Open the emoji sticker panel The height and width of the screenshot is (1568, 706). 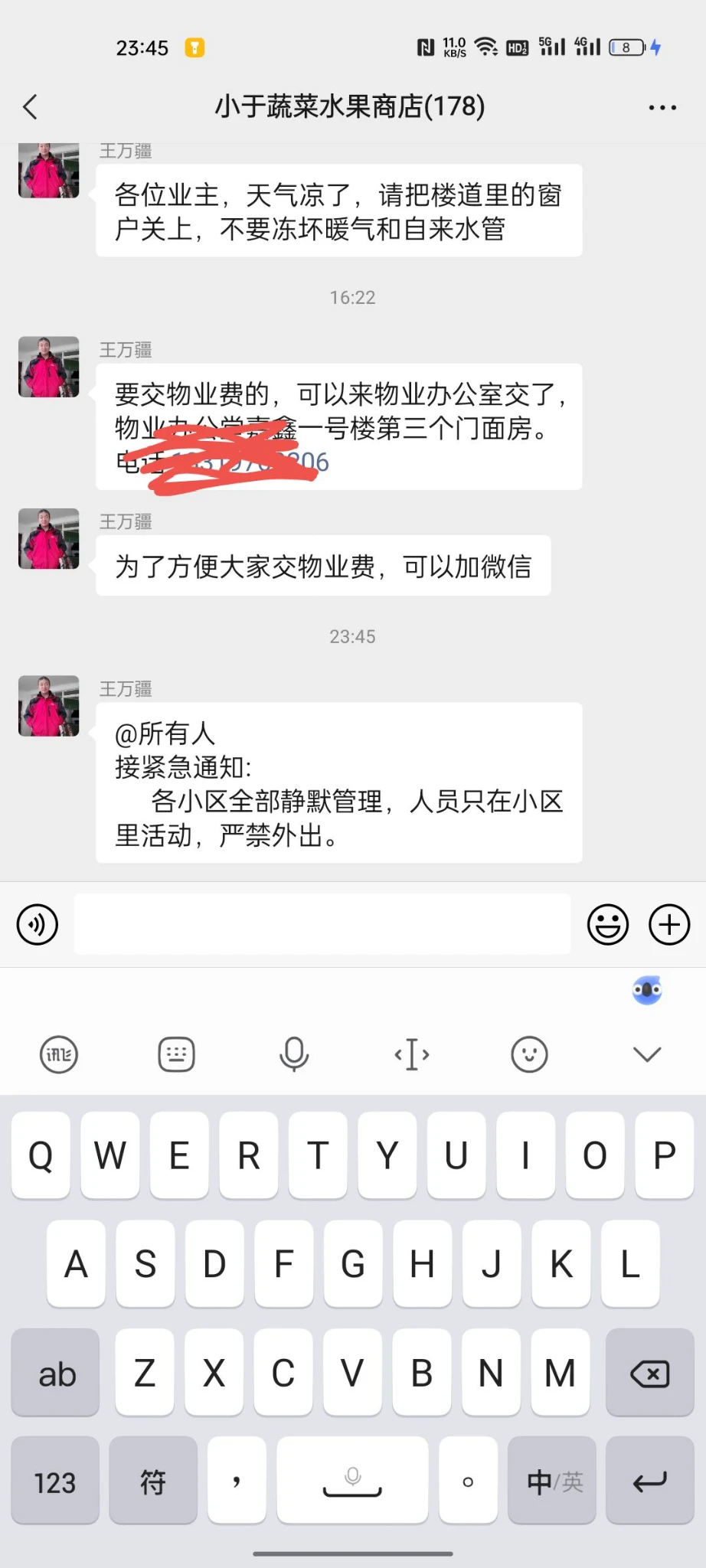[608, 924]
